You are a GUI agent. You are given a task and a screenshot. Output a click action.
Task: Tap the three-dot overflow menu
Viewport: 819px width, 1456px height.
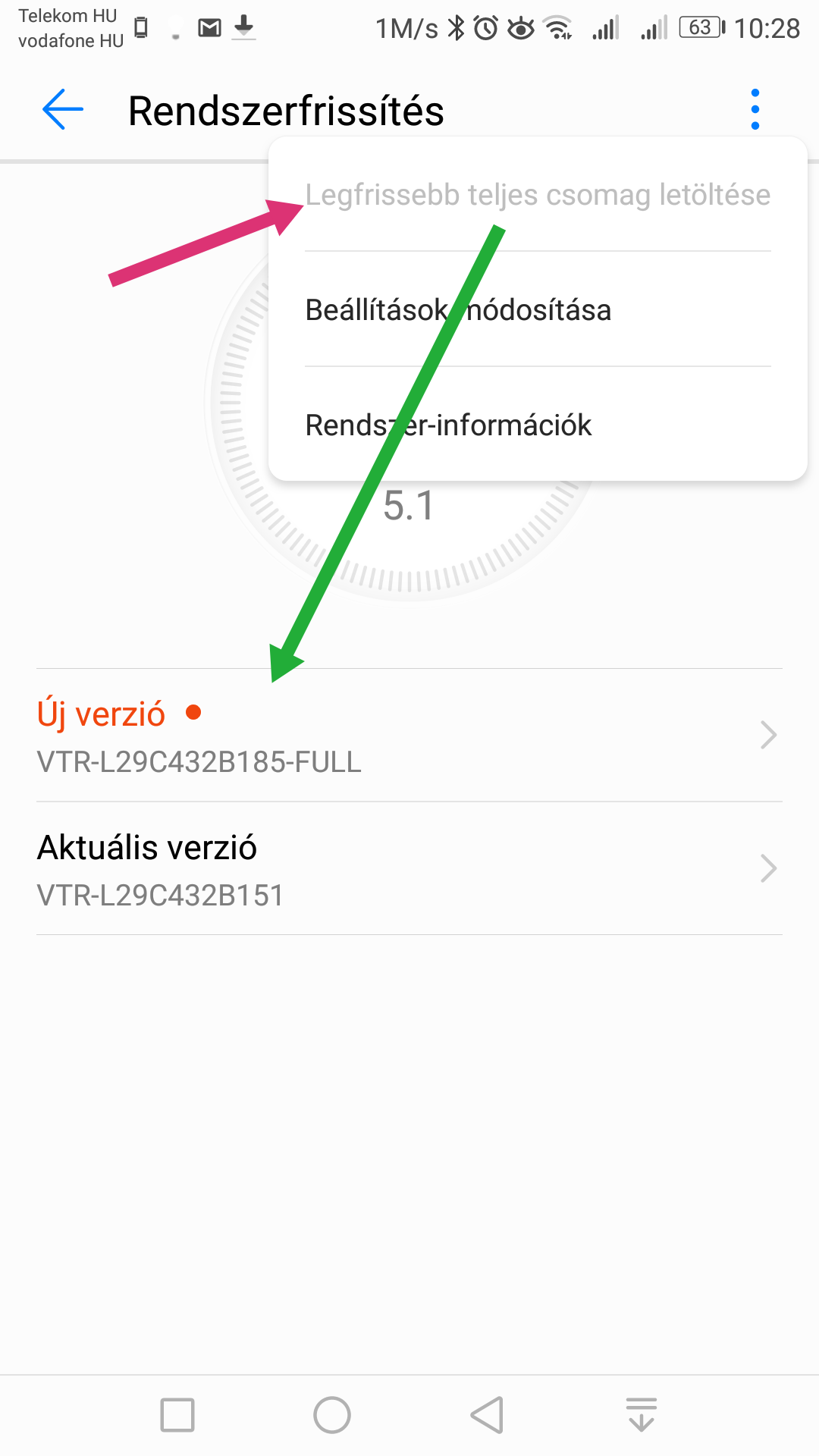tap(755, 110)
